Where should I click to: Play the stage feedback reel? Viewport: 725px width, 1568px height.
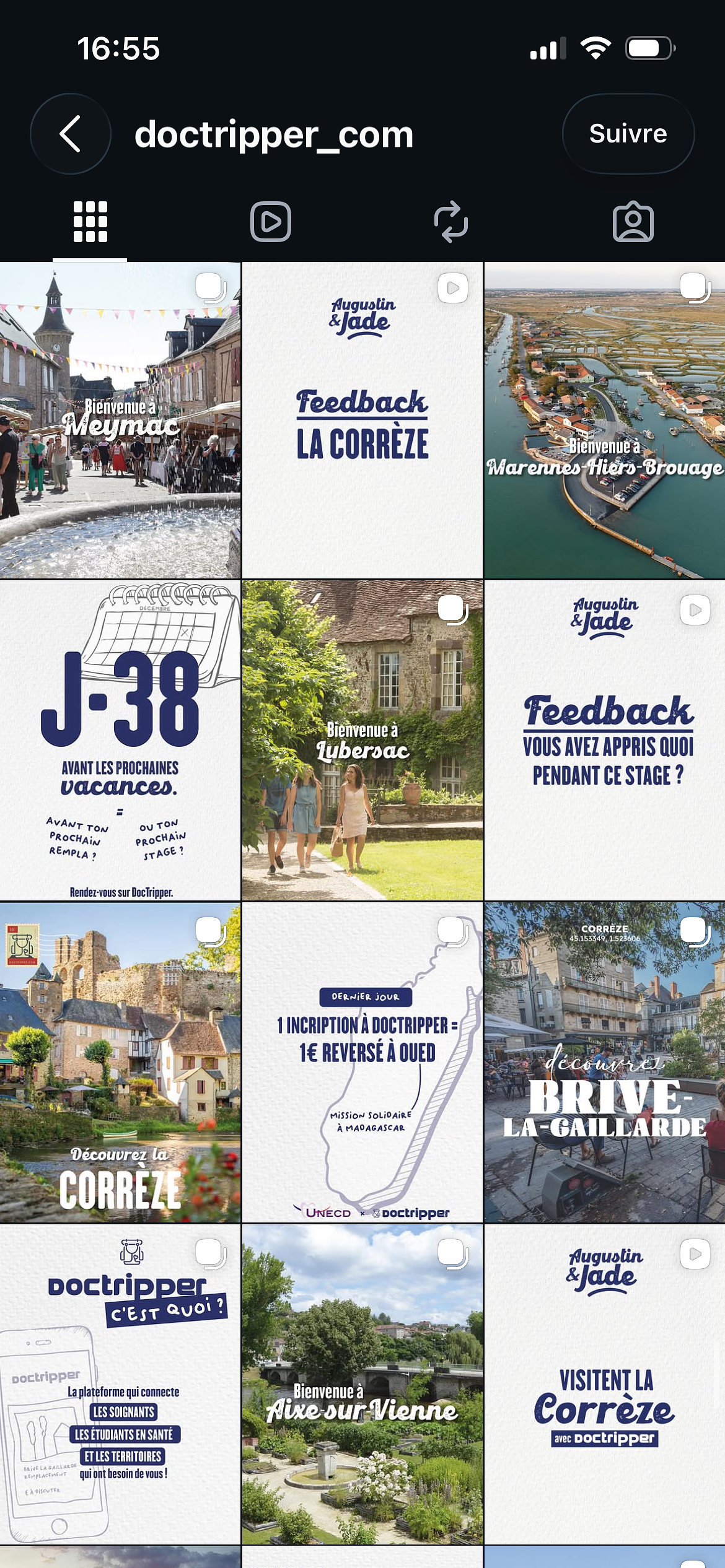[605, 740]
